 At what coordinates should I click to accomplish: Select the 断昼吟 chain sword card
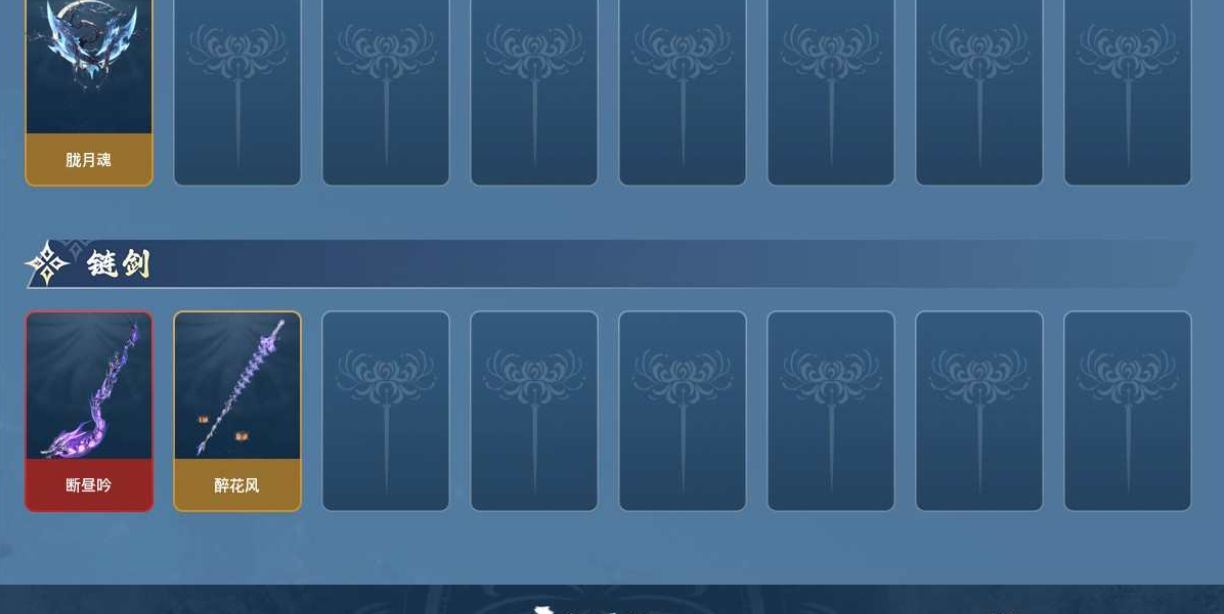click(x=89, y=410)
